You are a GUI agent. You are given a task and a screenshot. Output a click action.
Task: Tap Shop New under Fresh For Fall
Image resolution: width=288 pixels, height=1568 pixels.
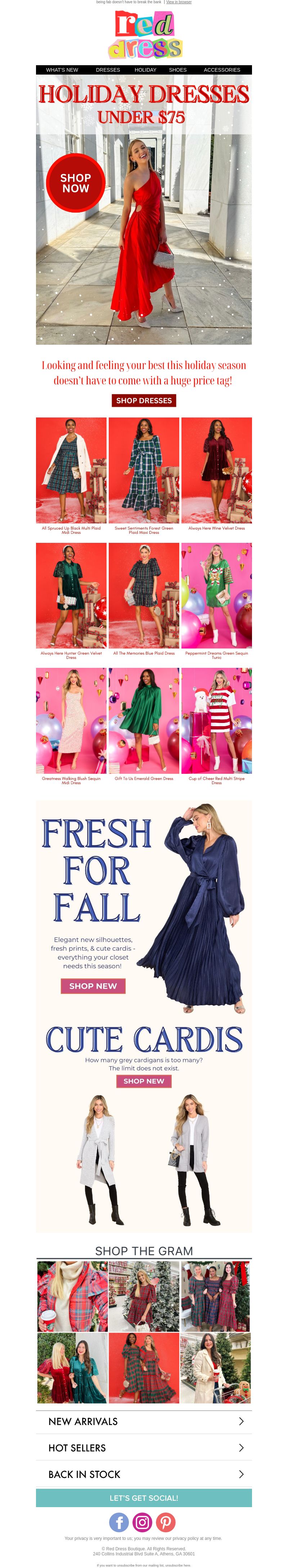(93, 986)
